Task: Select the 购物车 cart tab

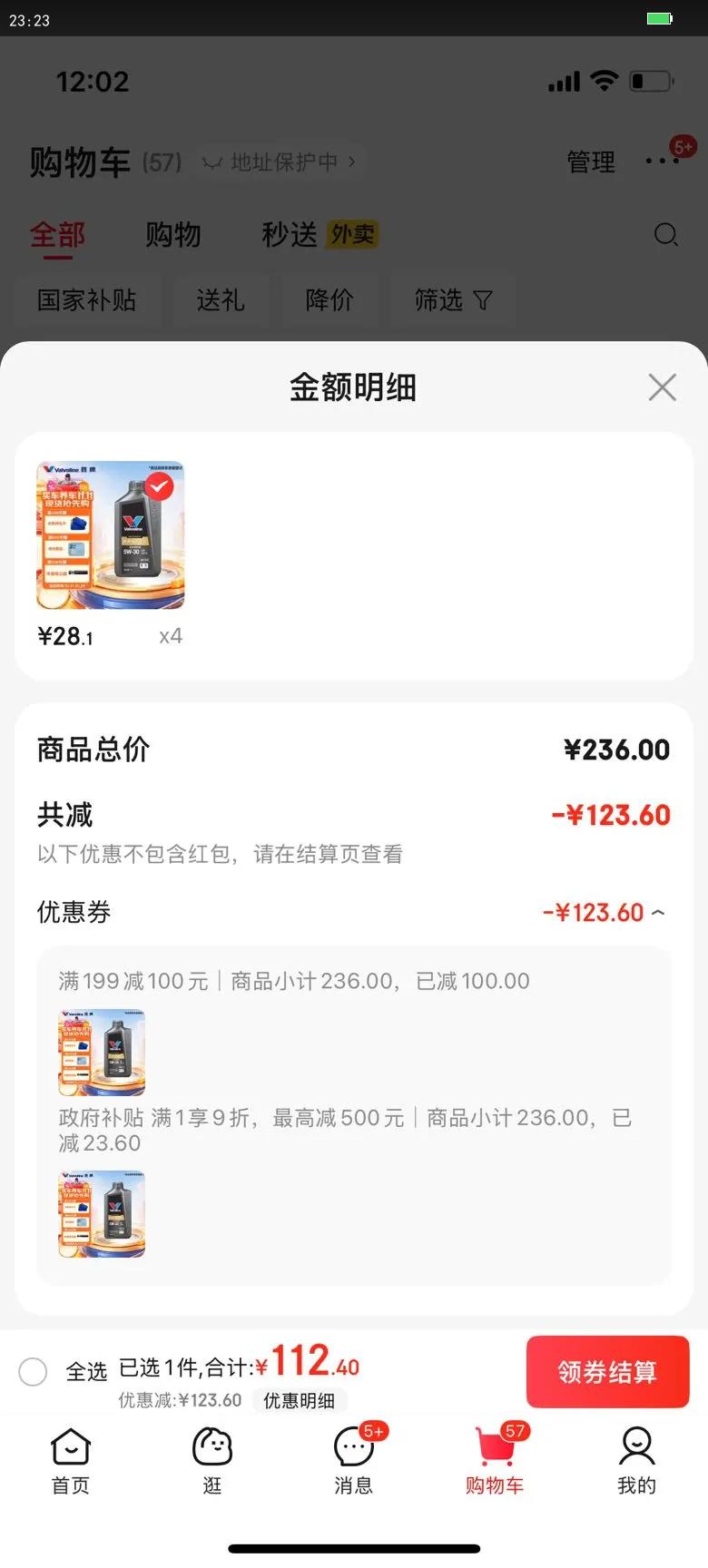Action: coord(495,1459)
